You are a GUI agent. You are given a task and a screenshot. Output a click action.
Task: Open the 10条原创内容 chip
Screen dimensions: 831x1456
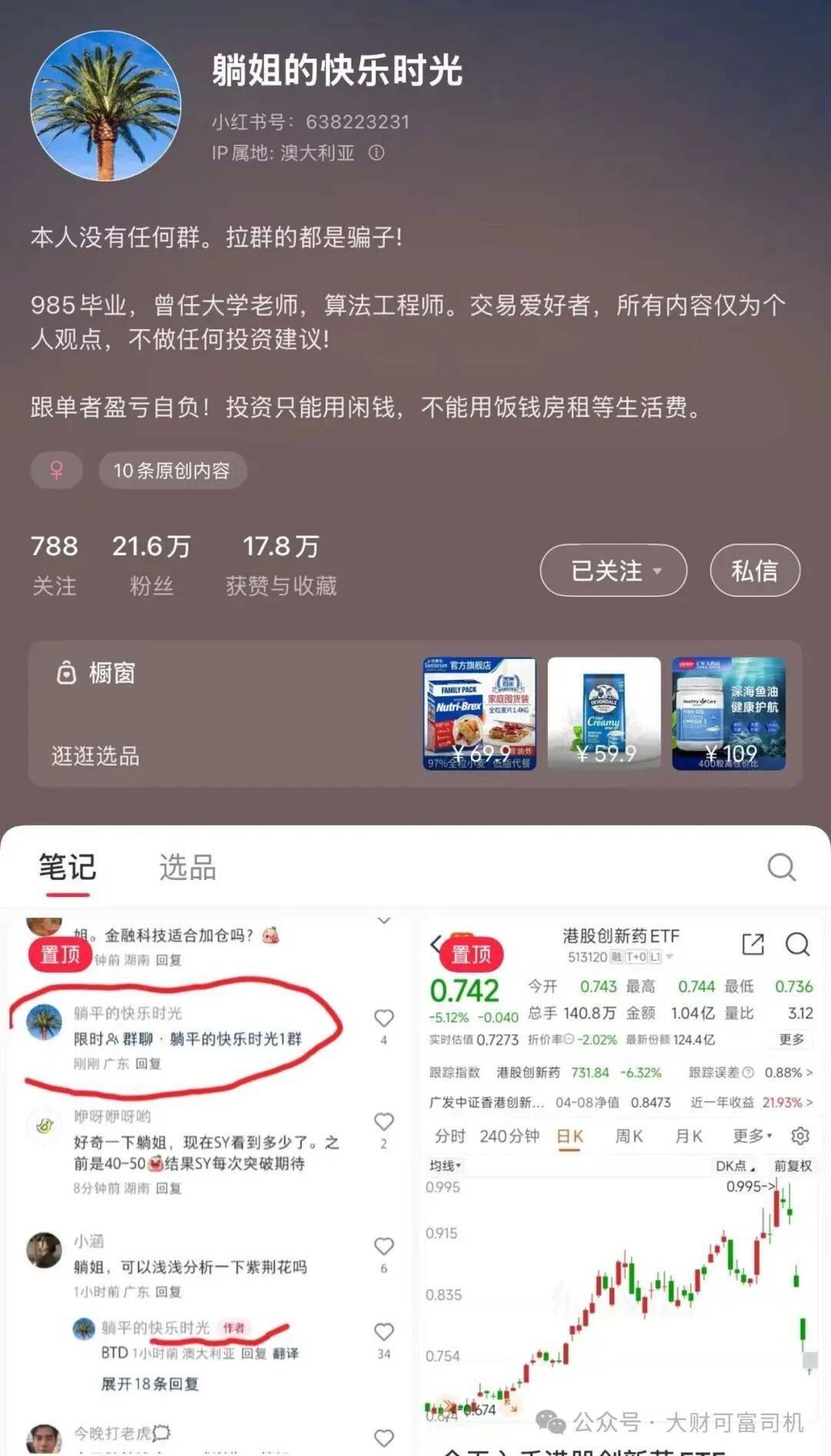tap(172, 471)
